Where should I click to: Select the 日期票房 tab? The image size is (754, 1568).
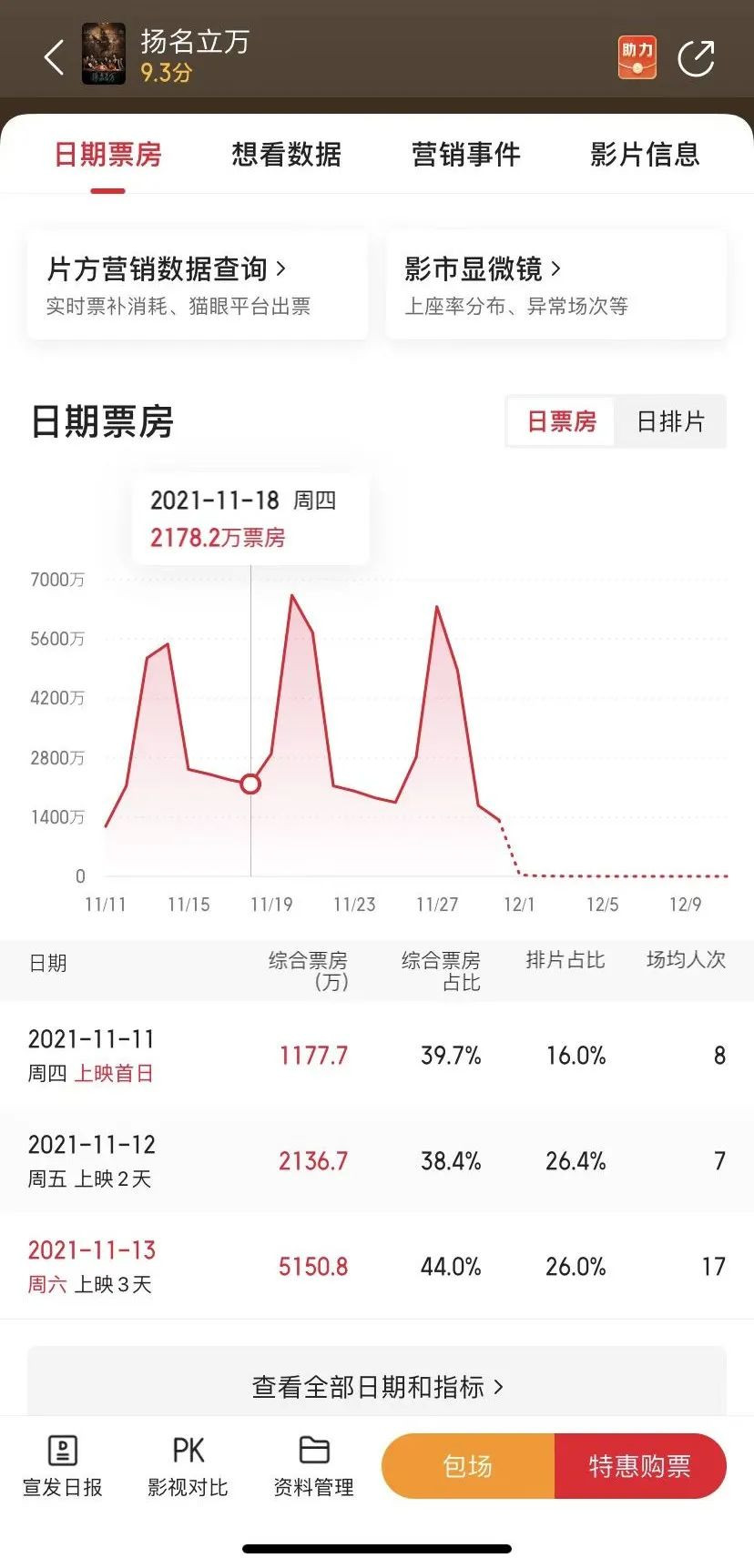click(x=107, y=155)
